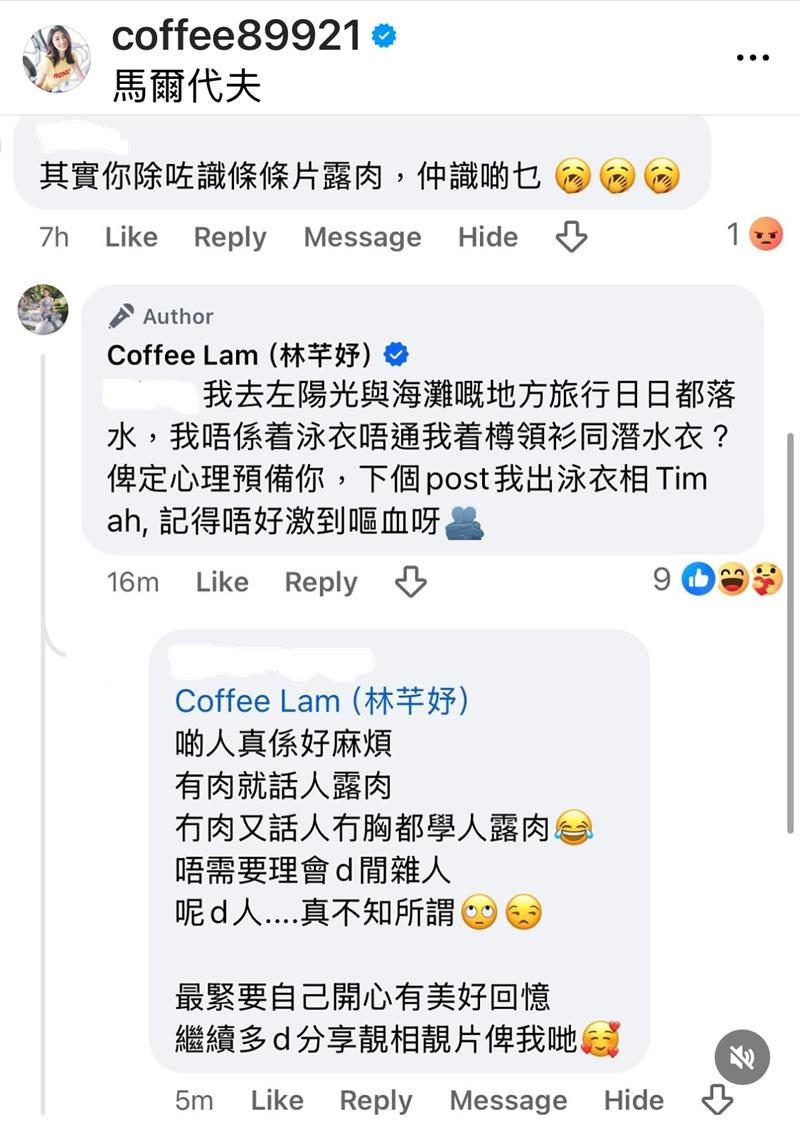Open the coffee89921 username link

click(236, 37)
